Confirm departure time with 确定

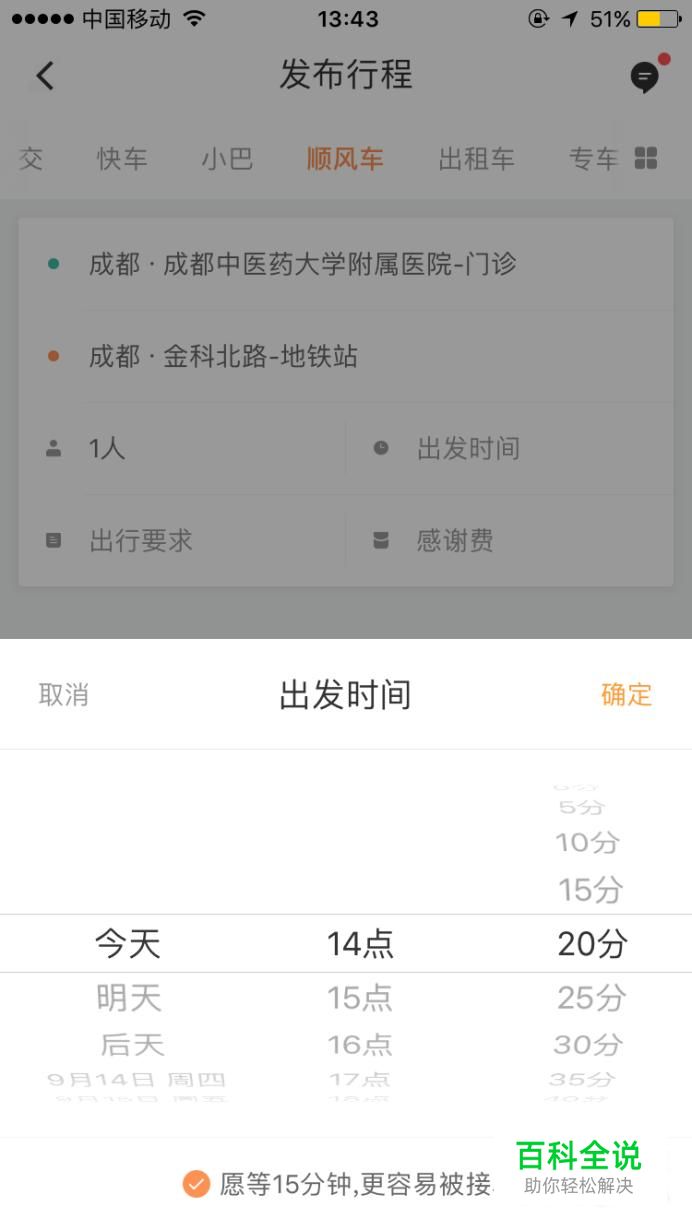(x=627, y=695)
